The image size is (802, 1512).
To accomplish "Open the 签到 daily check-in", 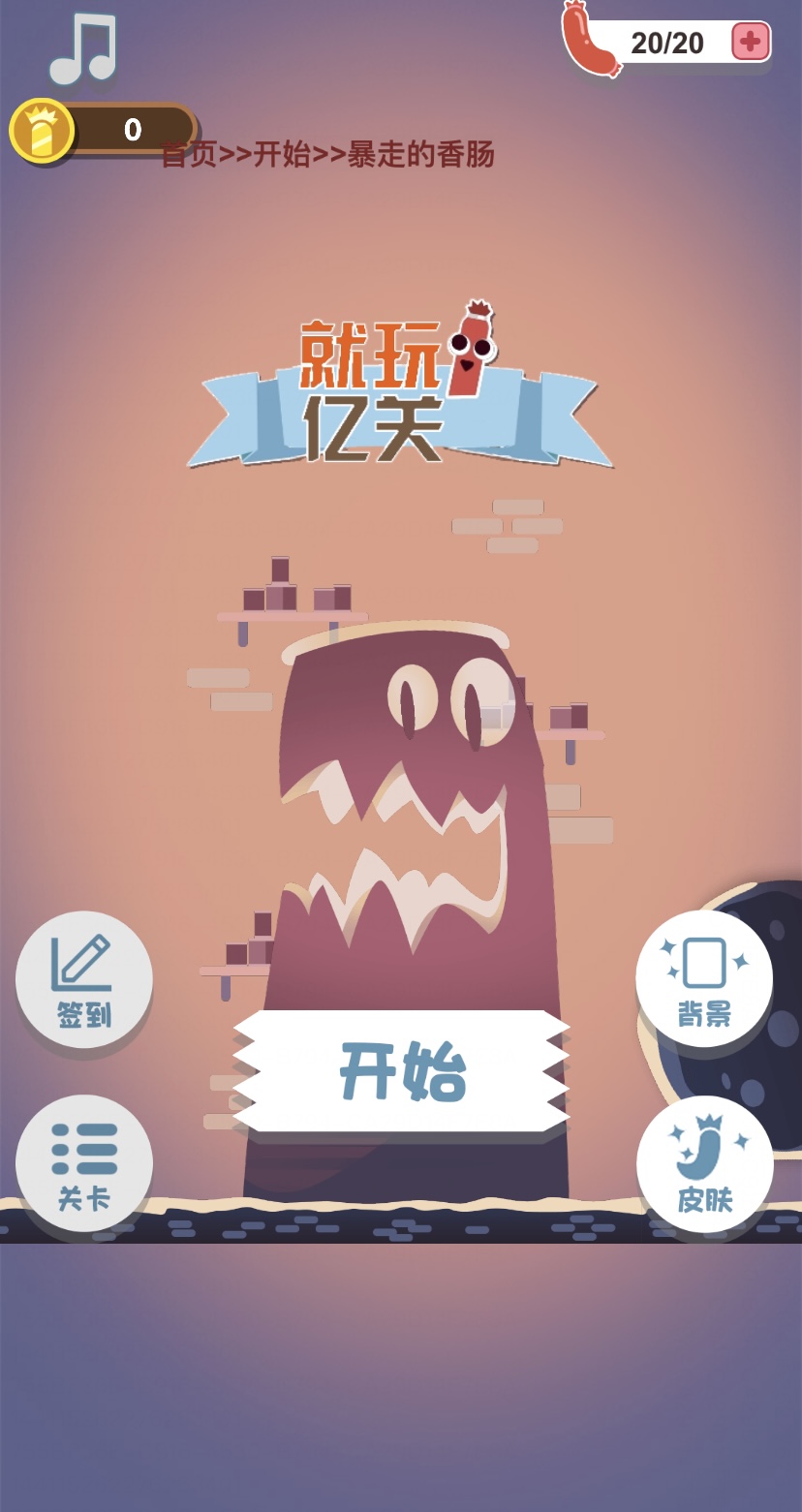I will pyautogui.click(x=84, y=980).
